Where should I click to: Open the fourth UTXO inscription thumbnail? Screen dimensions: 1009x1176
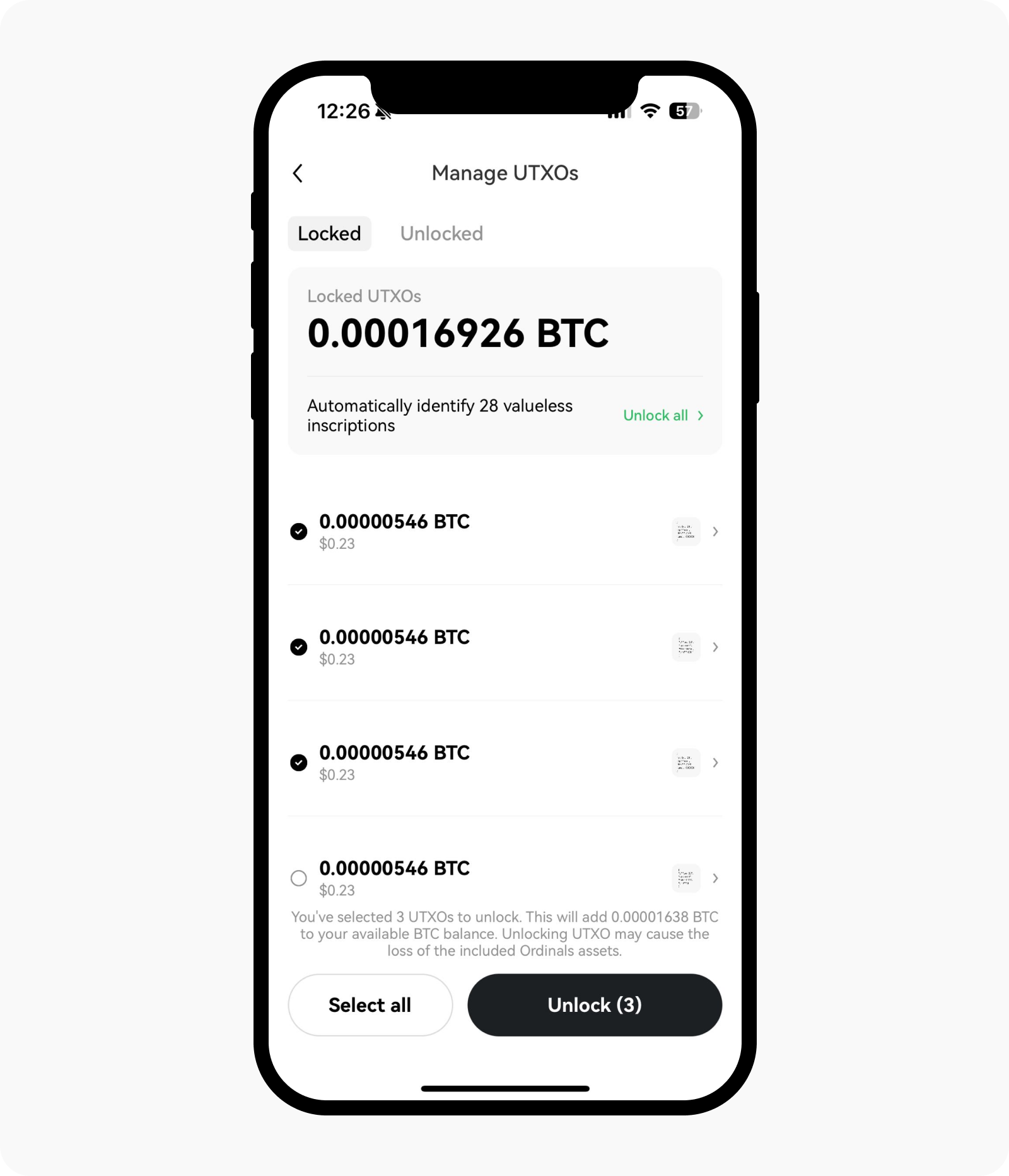coord(685,878)
